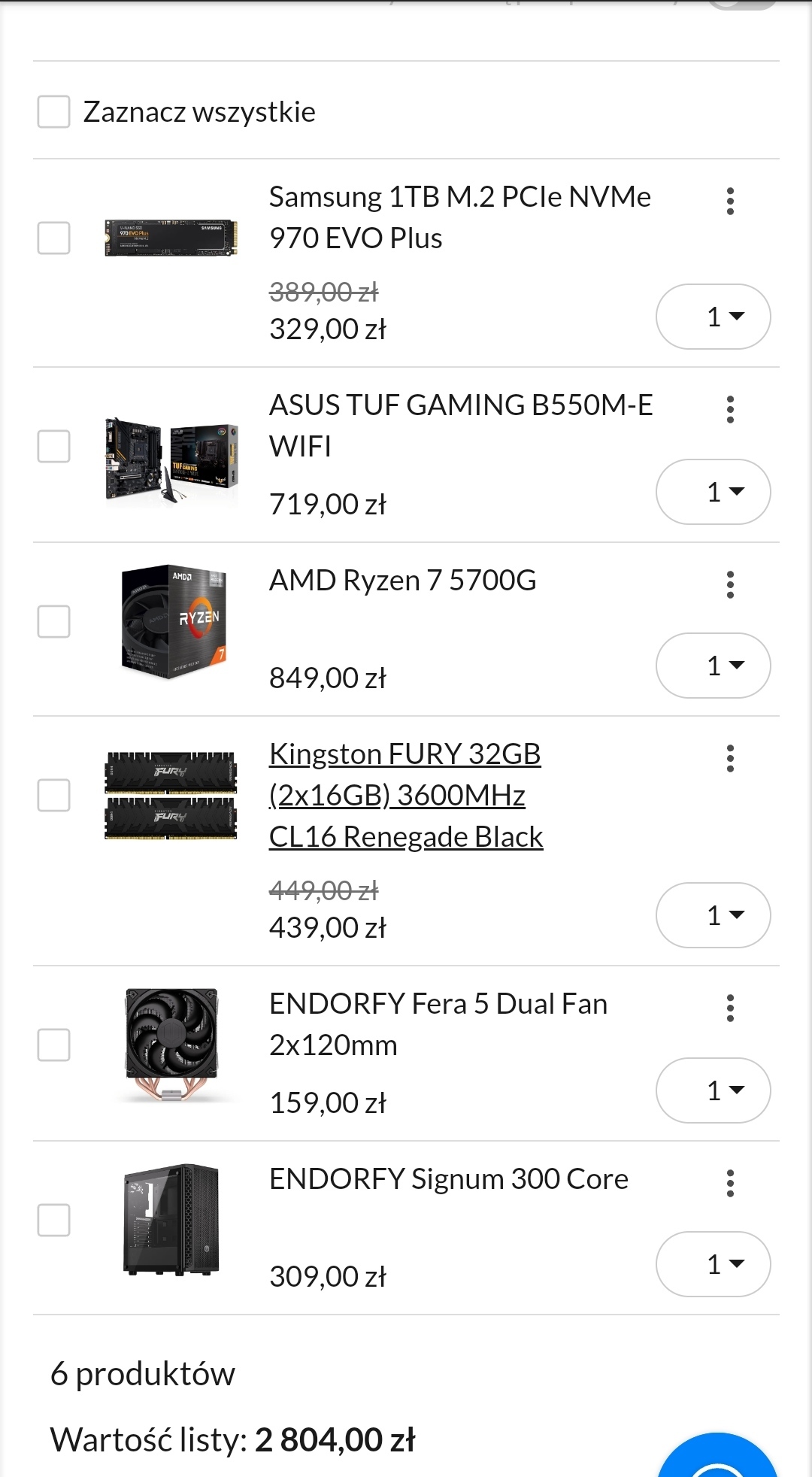Mark the AMD Ryzen 7 5700G checkbox
The height and width of the screenshot is (1477, 812).
click(x=54, y=621)
